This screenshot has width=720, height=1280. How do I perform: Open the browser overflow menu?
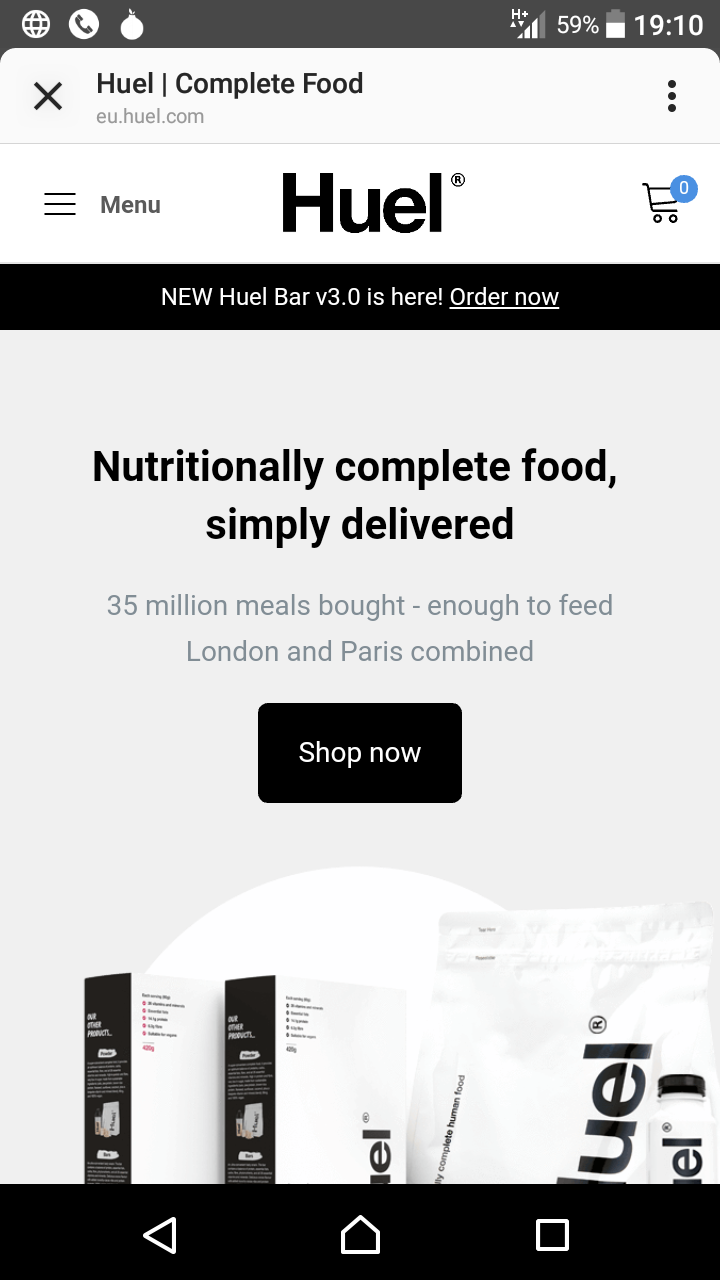pos(672,97)
